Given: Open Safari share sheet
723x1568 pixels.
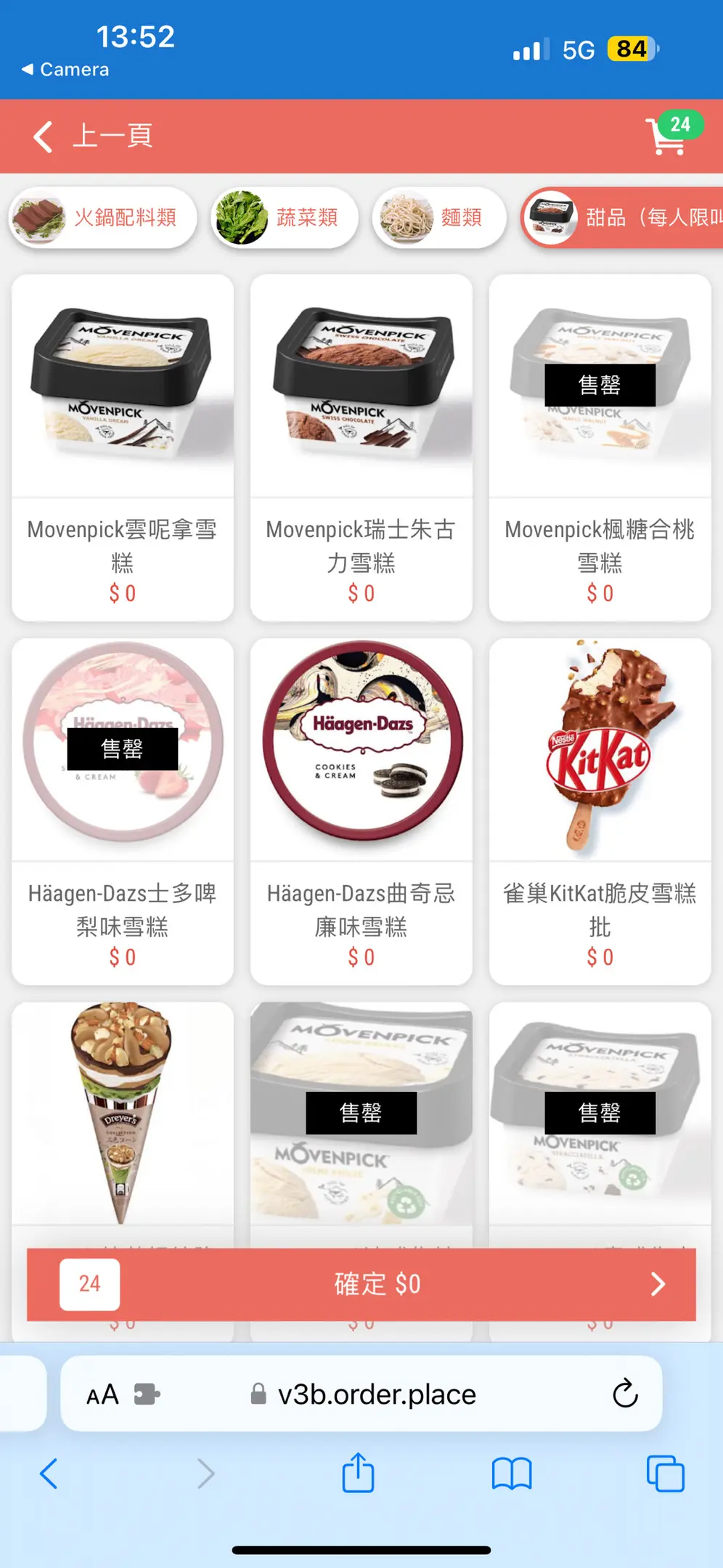Looking at the screenshot, I should [x=358, y=1474].
